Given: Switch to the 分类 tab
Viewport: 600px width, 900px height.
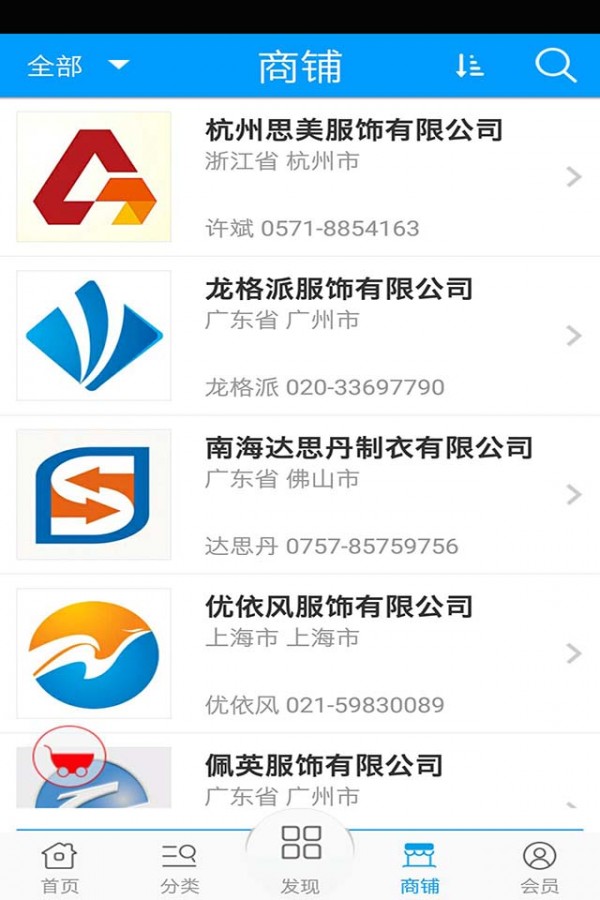Looking at the screenshot, I should point(180,867).
